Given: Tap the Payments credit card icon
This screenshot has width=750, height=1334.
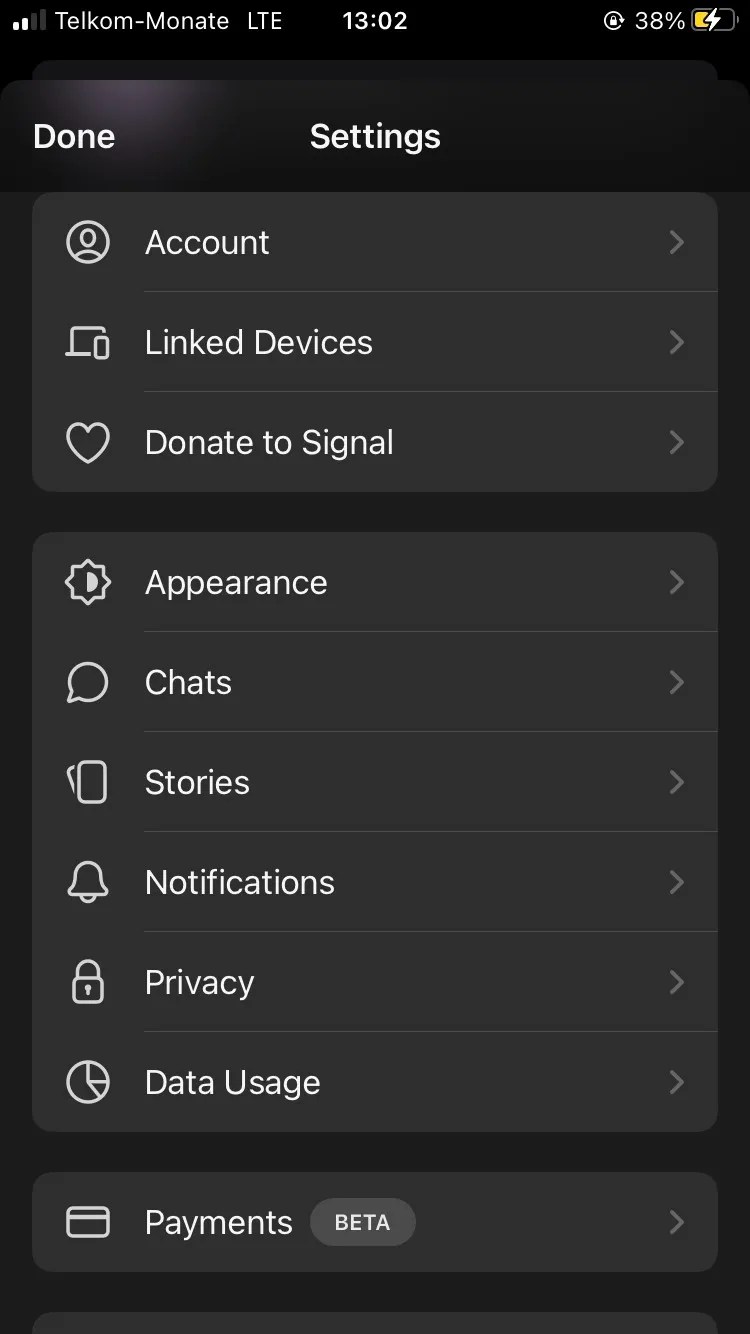Looking at the screenshot, I should [88, 1222].
